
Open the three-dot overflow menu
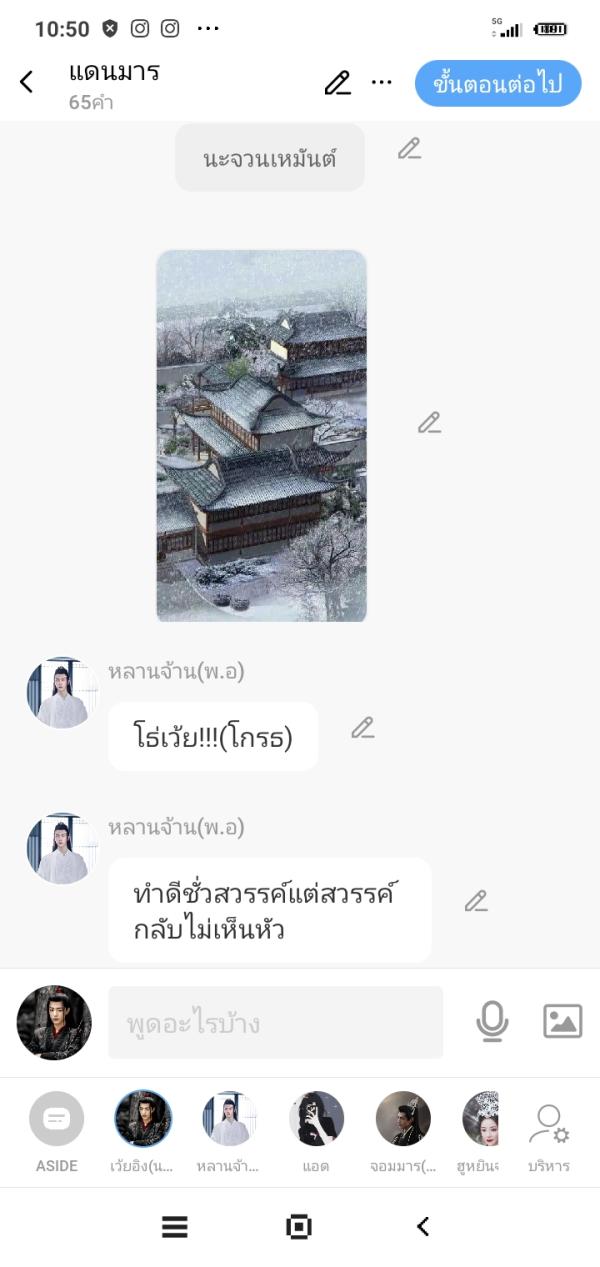point(382,82)
